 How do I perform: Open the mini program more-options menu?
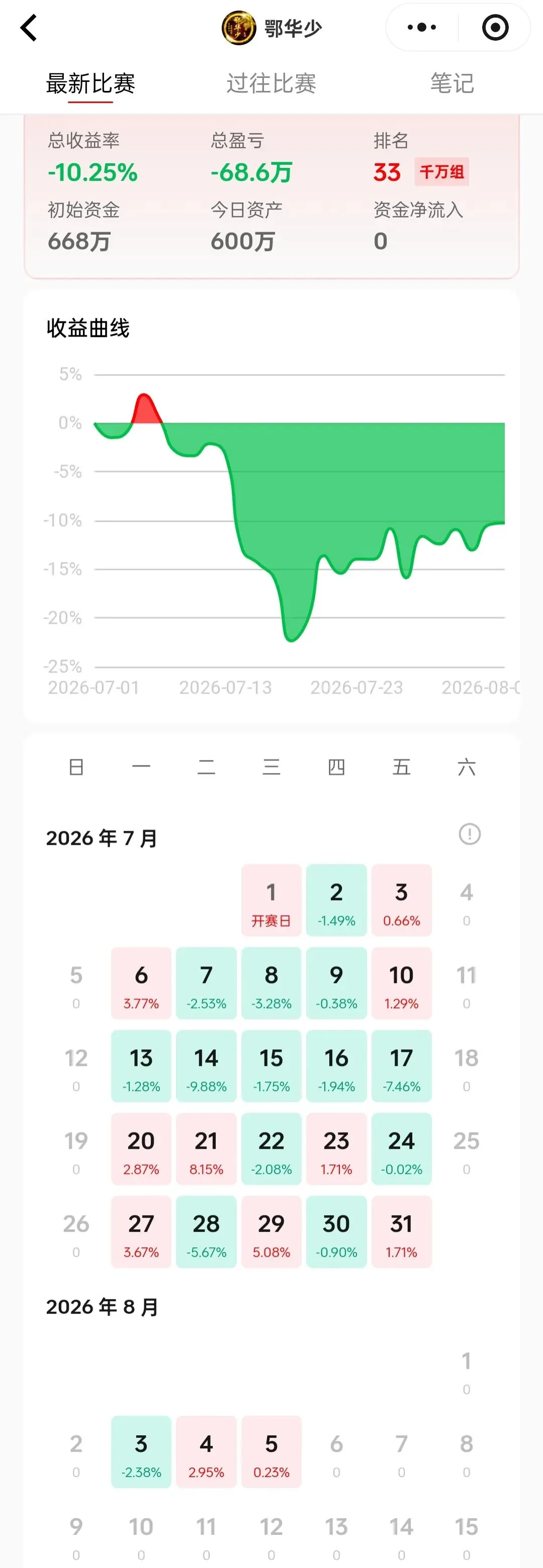click(x=422, y=28)
